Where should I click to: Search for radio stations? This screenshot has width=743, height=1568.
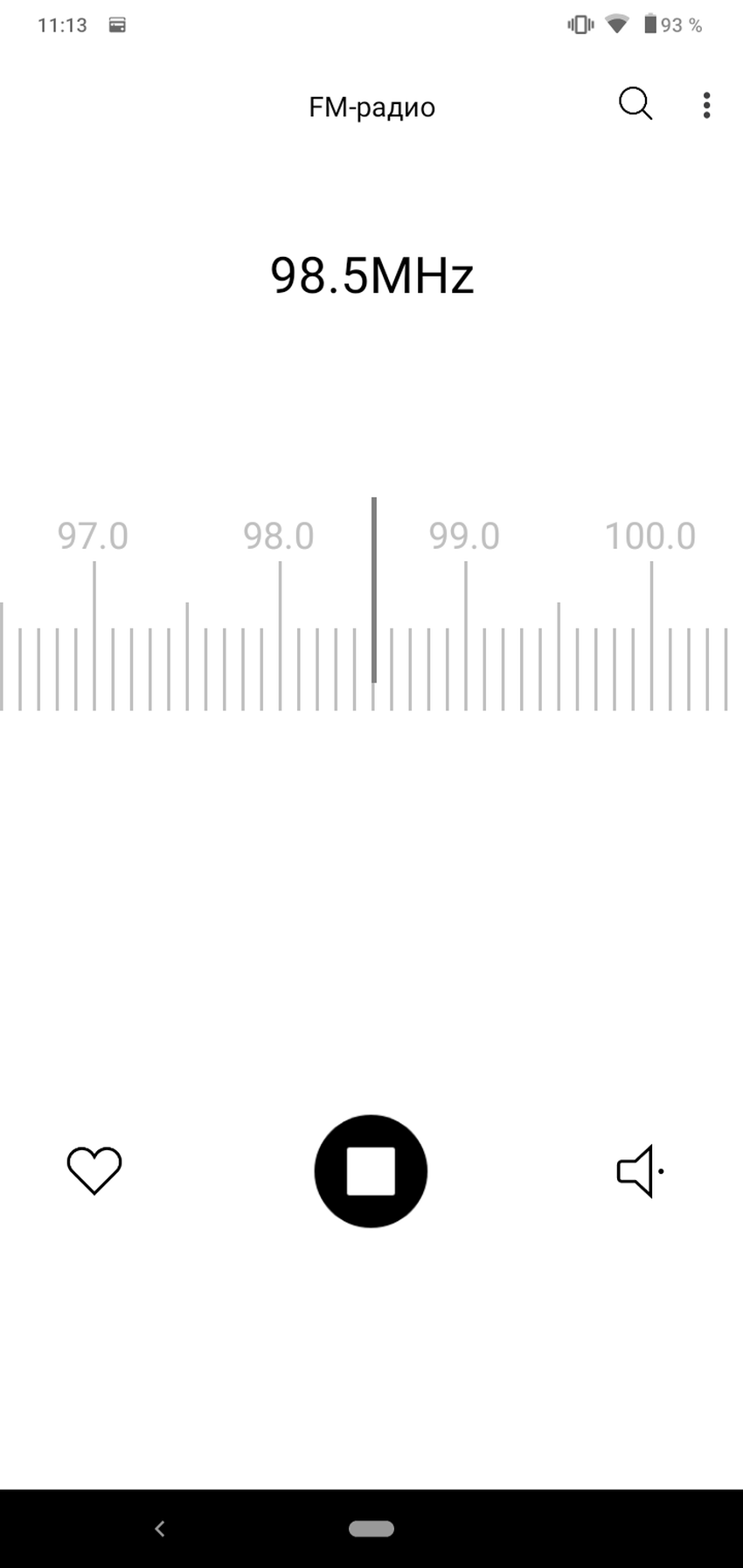click(635, 104)
